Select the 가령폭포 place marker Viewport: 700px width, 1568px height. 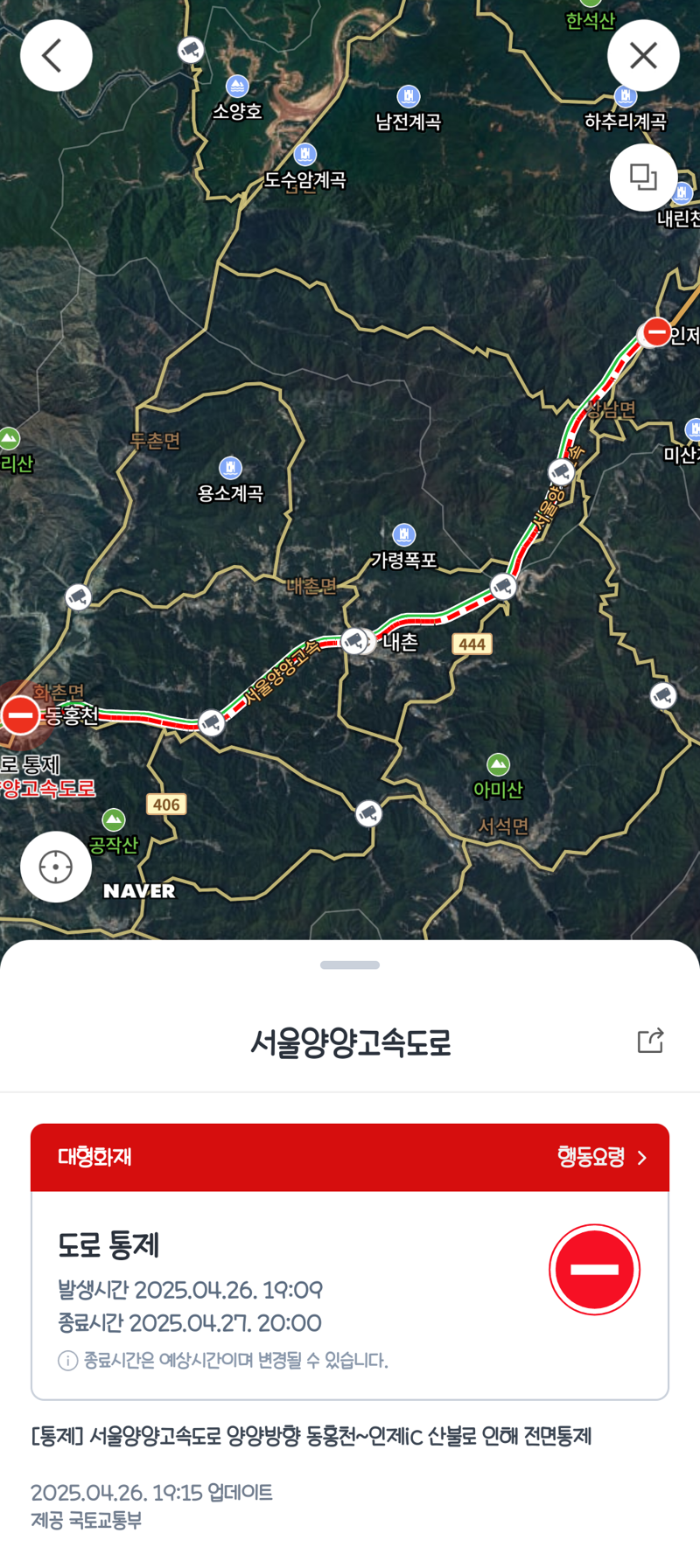click(x=403, y=534)
